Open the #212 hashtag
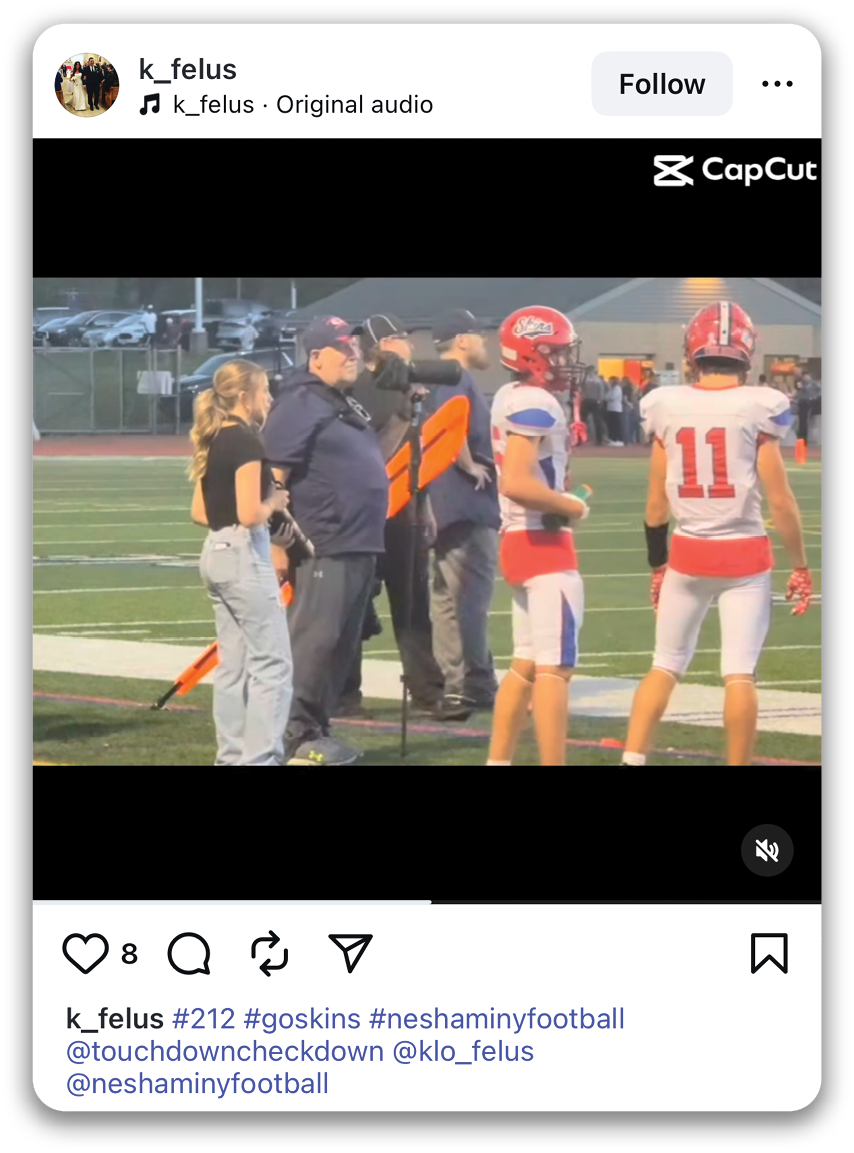This screenshot has width=854, height=1153. [203, 1019]
